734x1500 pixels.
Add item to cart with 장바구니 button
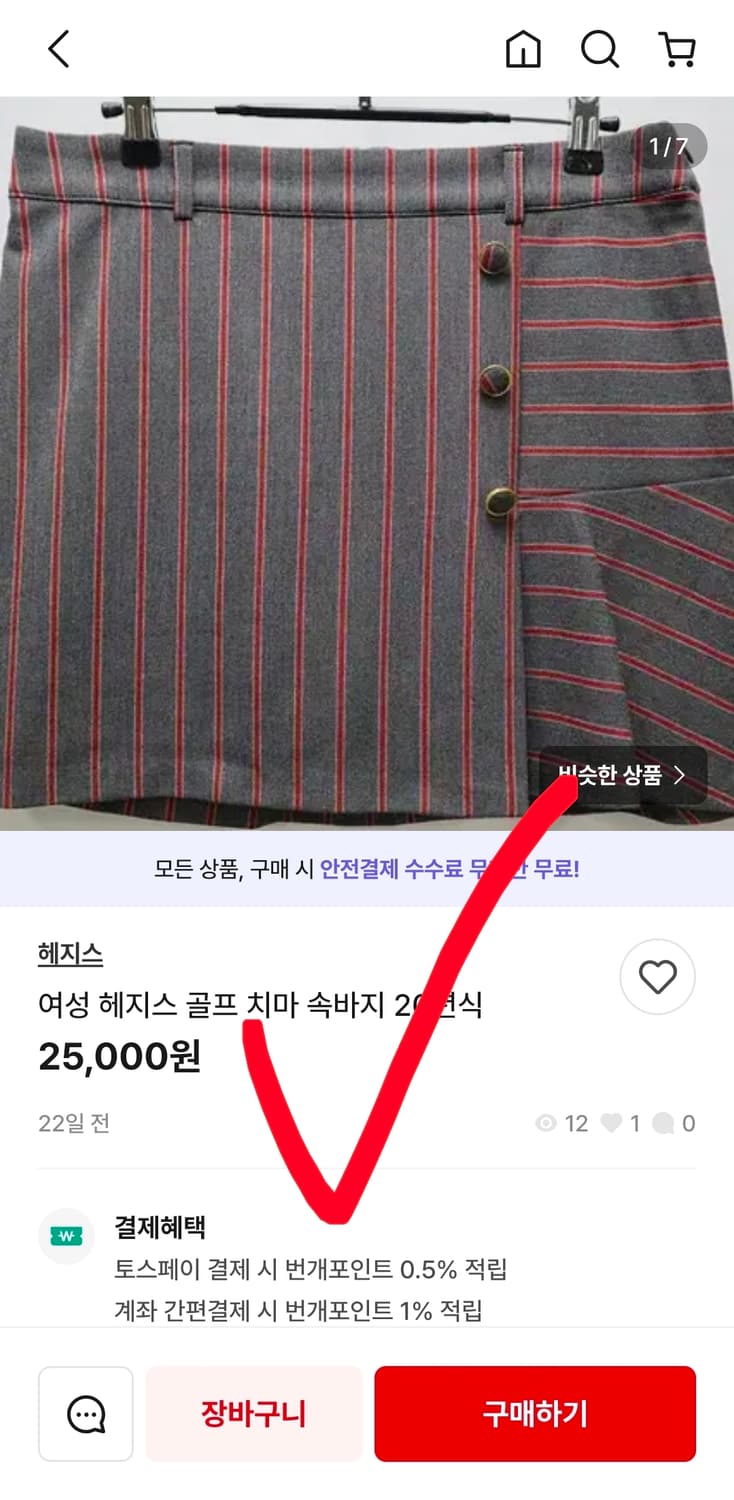click(253, 1413)
